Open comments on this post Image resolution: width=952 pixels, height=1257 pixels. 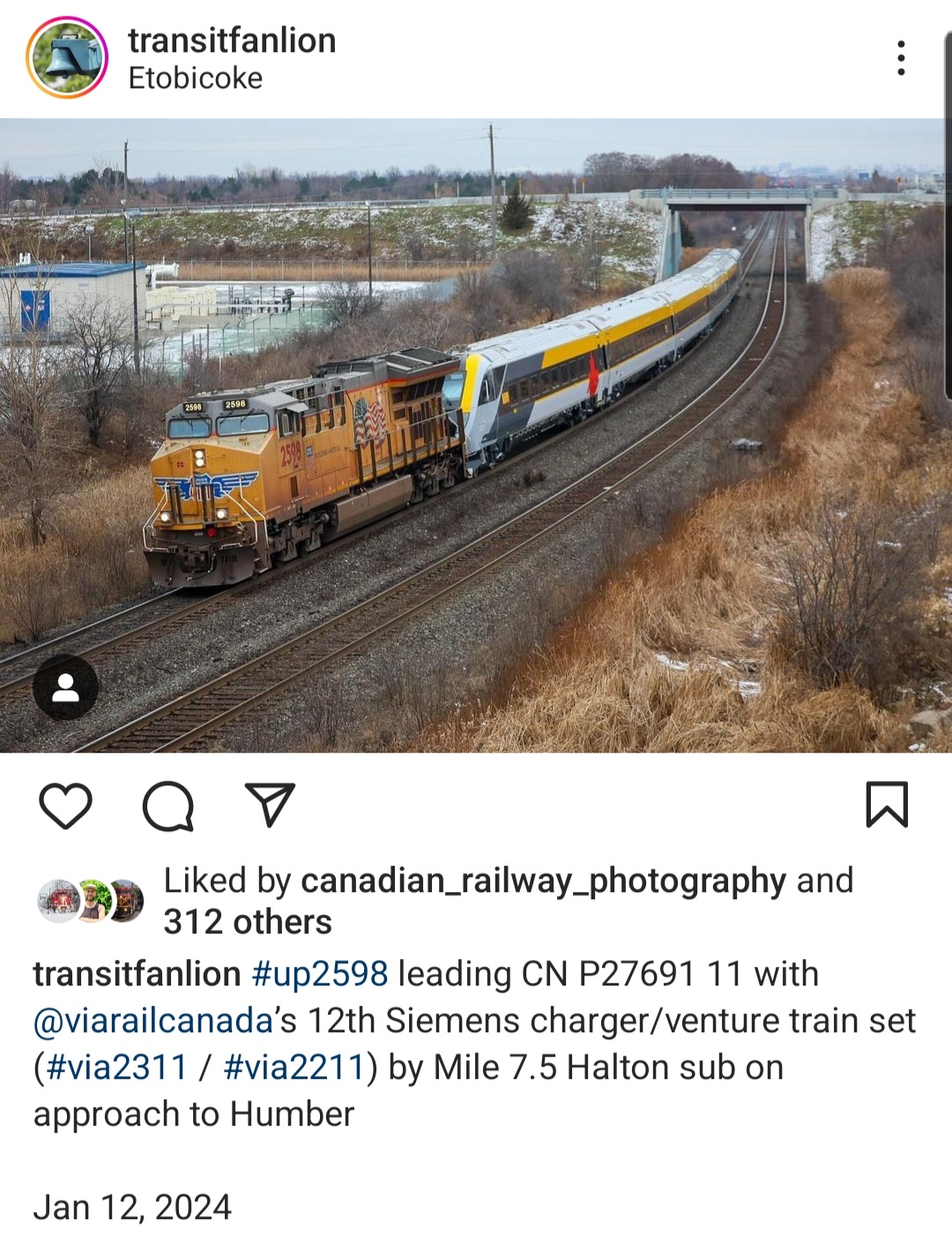pos(167,806)
